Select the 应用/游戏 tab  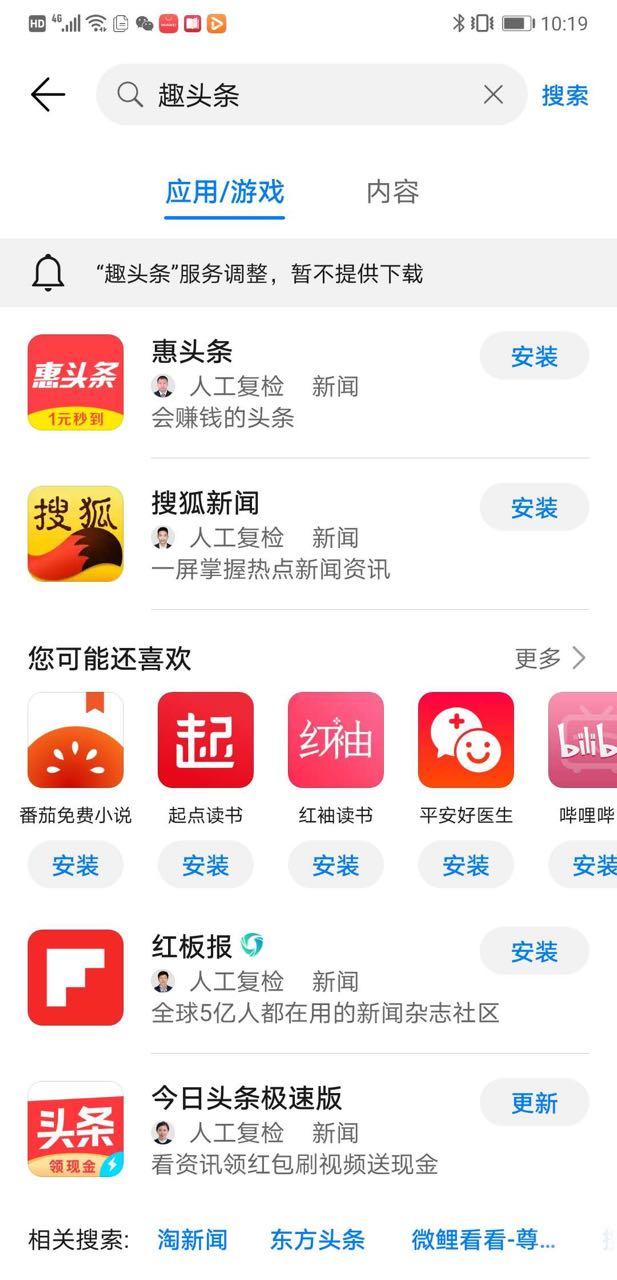click(x=225, y=192)
